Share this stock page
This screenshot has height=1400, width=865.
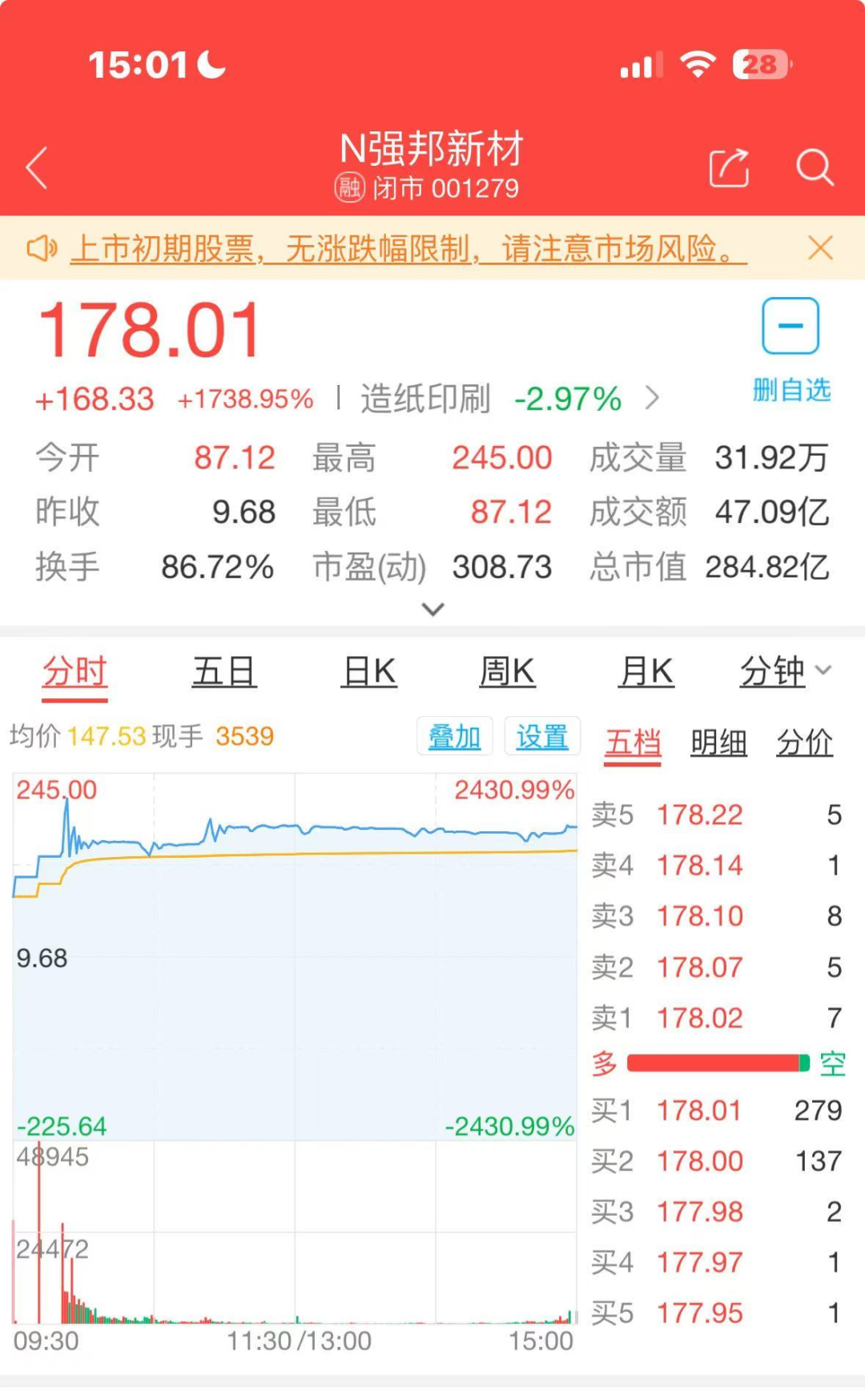[x=730, y=167]
